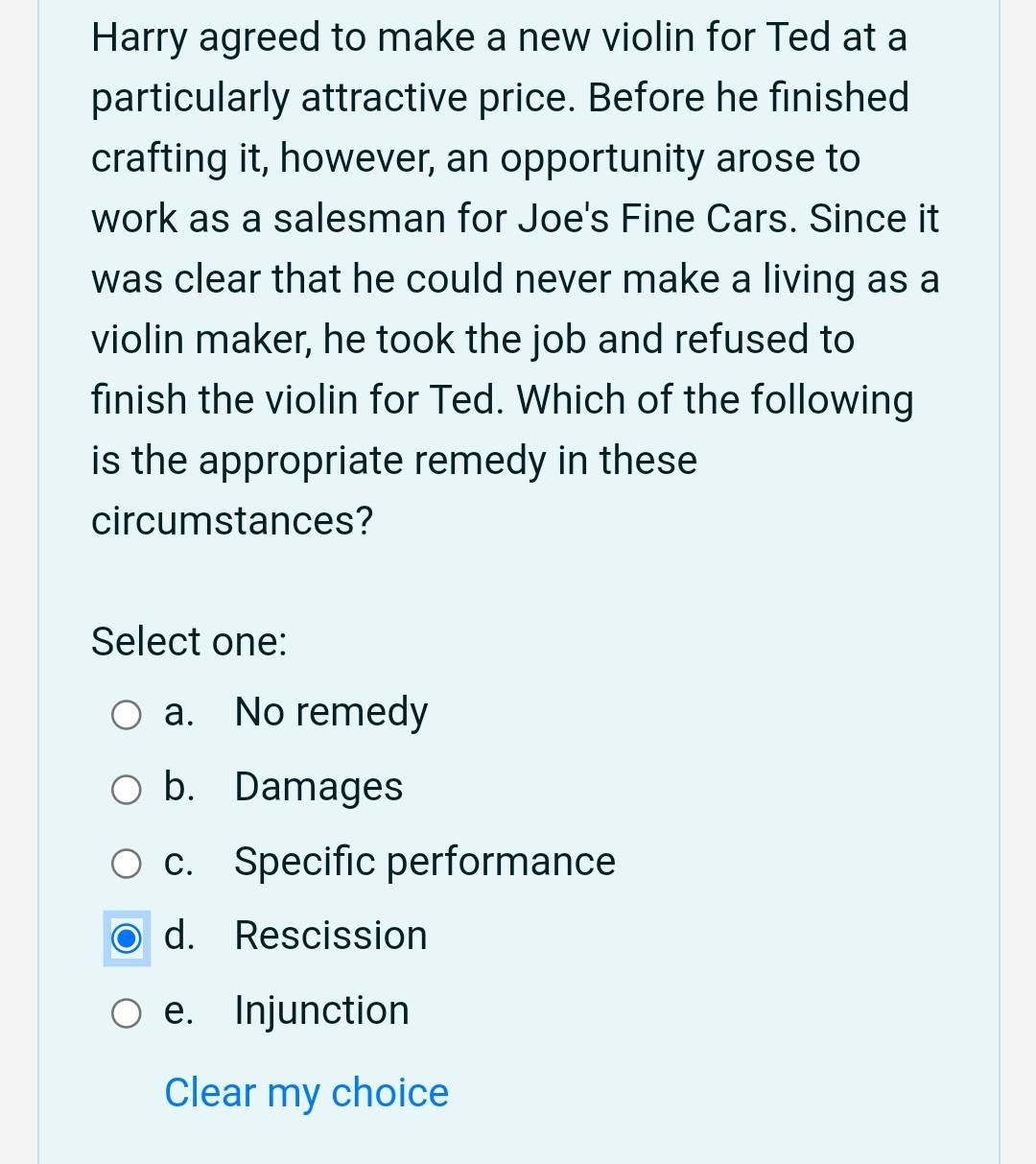Pick the 'Specific performance' option
The width and height of the screenshot is (1036, 1164).
[127, 864]
